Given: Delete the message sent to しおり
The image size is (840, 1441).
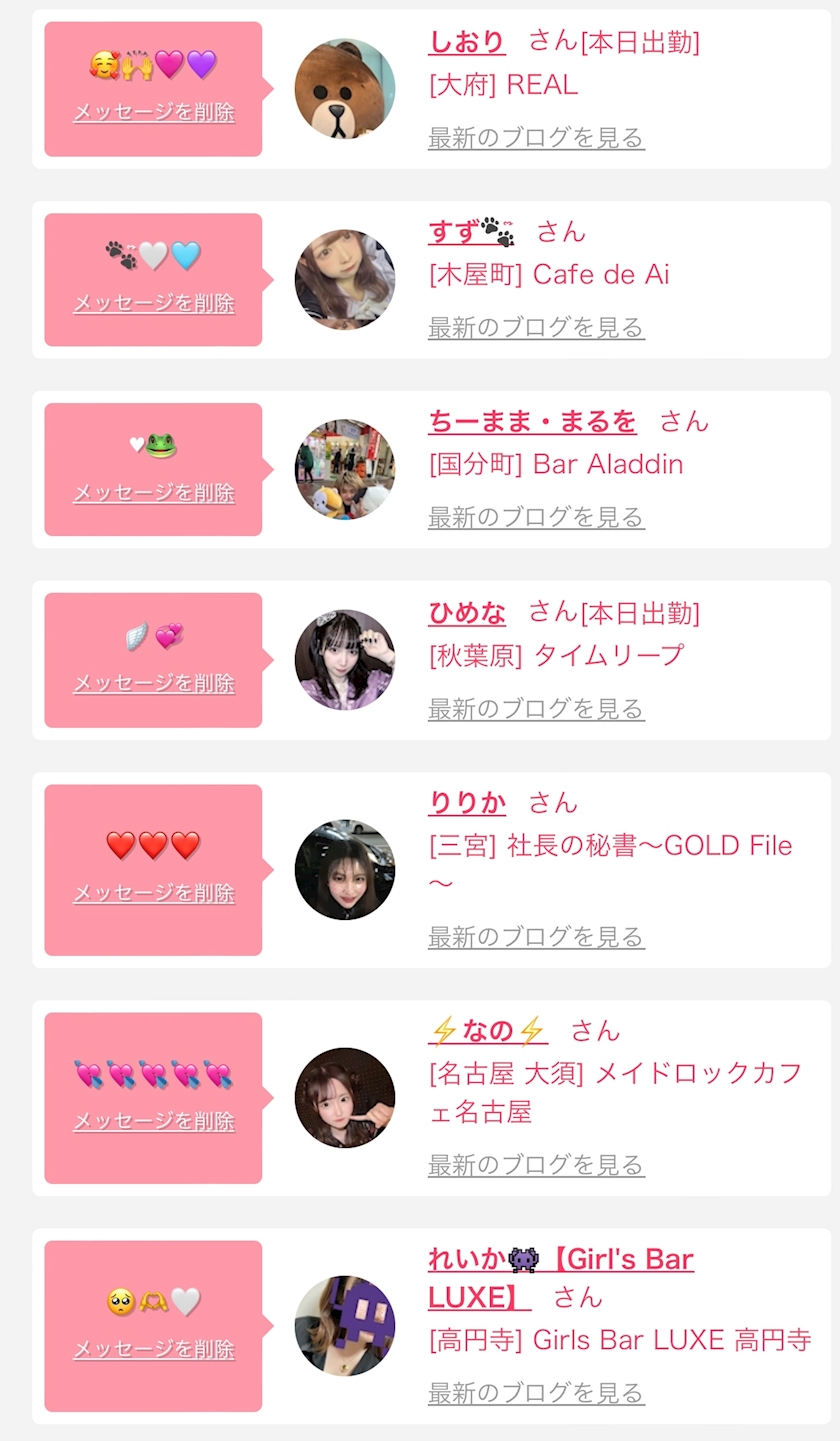Looking at the screenshot, I should click(154, 112).
